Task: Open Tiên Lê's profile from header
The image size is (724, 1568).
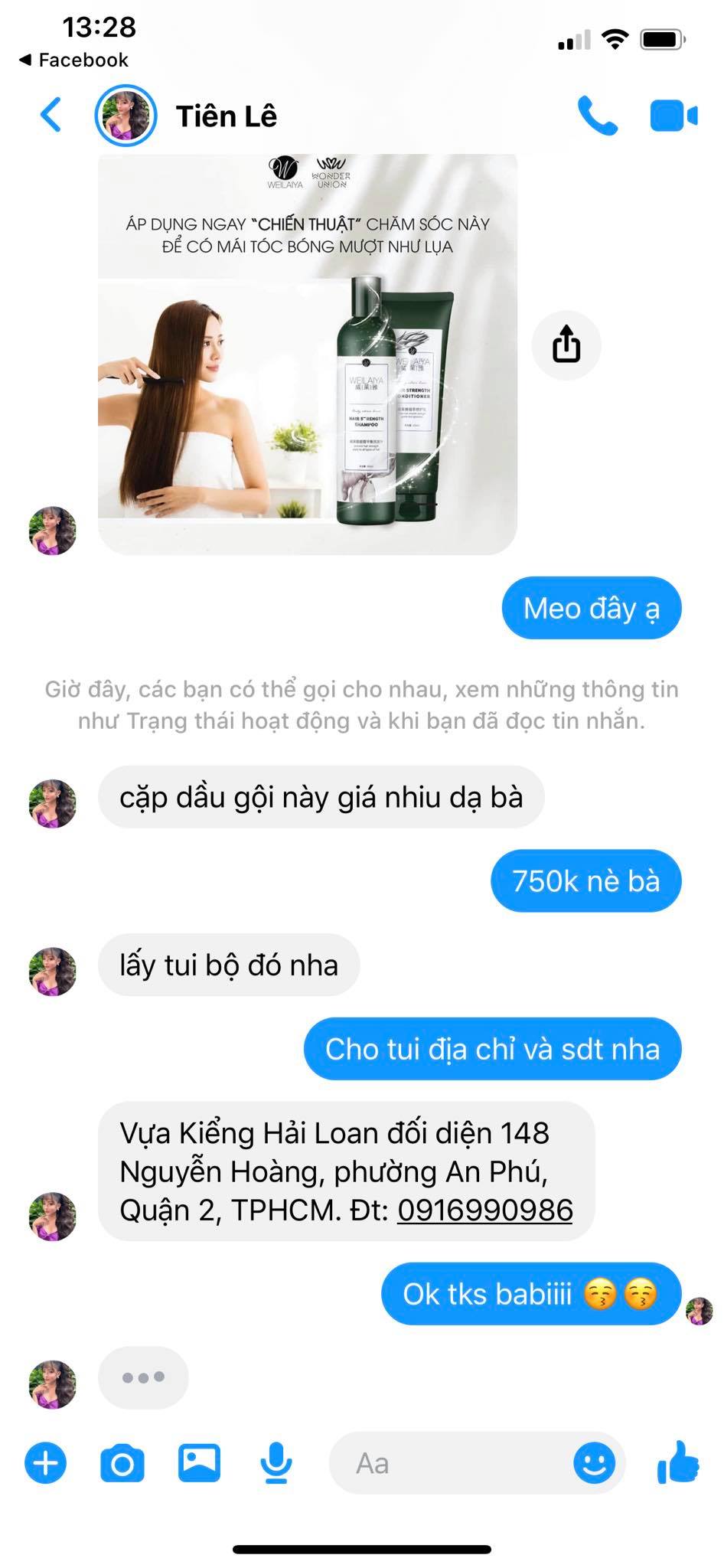Action: (226, 116)
